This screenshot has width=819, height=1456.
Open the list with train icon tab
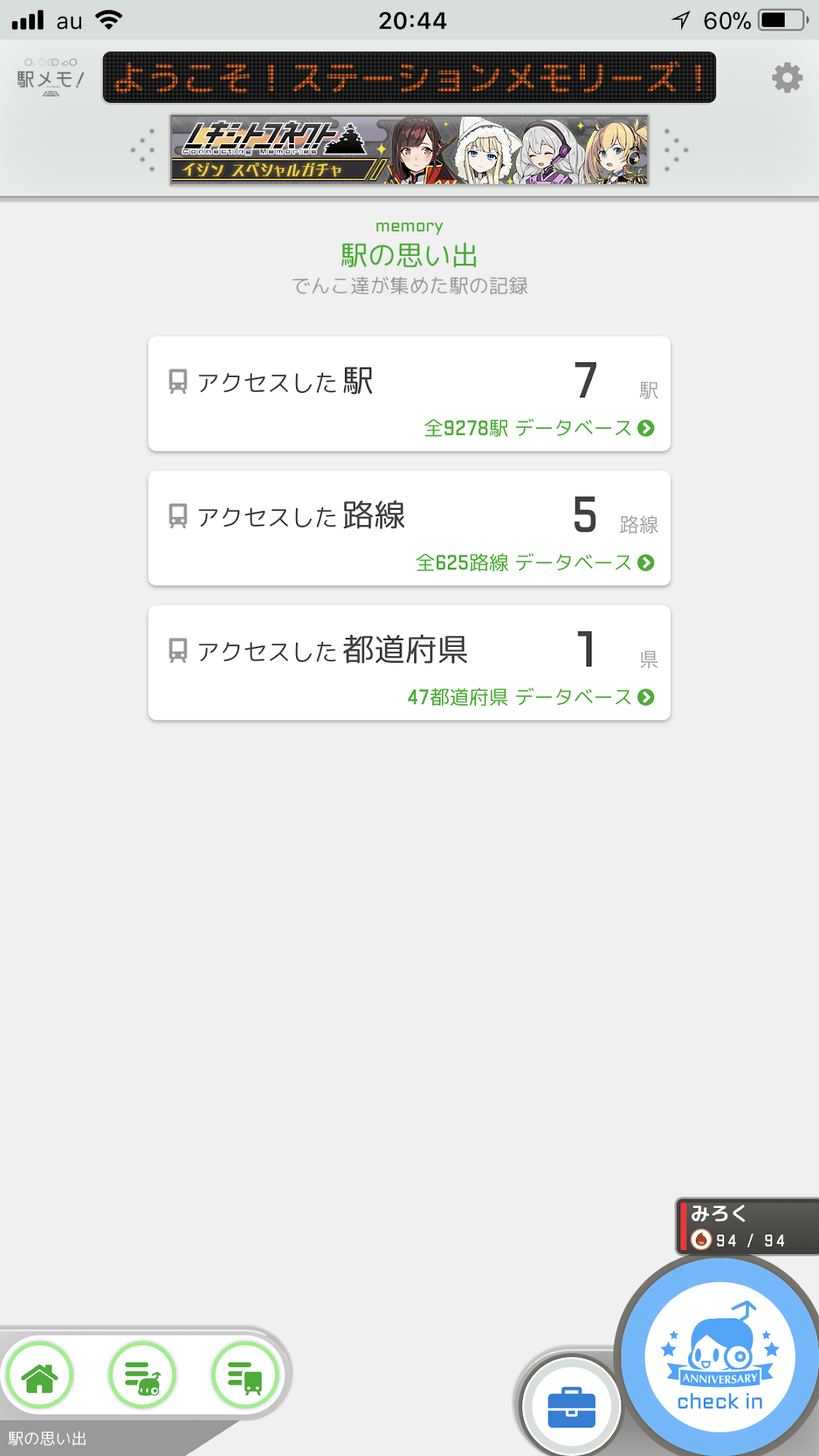tap(245, 1376)
